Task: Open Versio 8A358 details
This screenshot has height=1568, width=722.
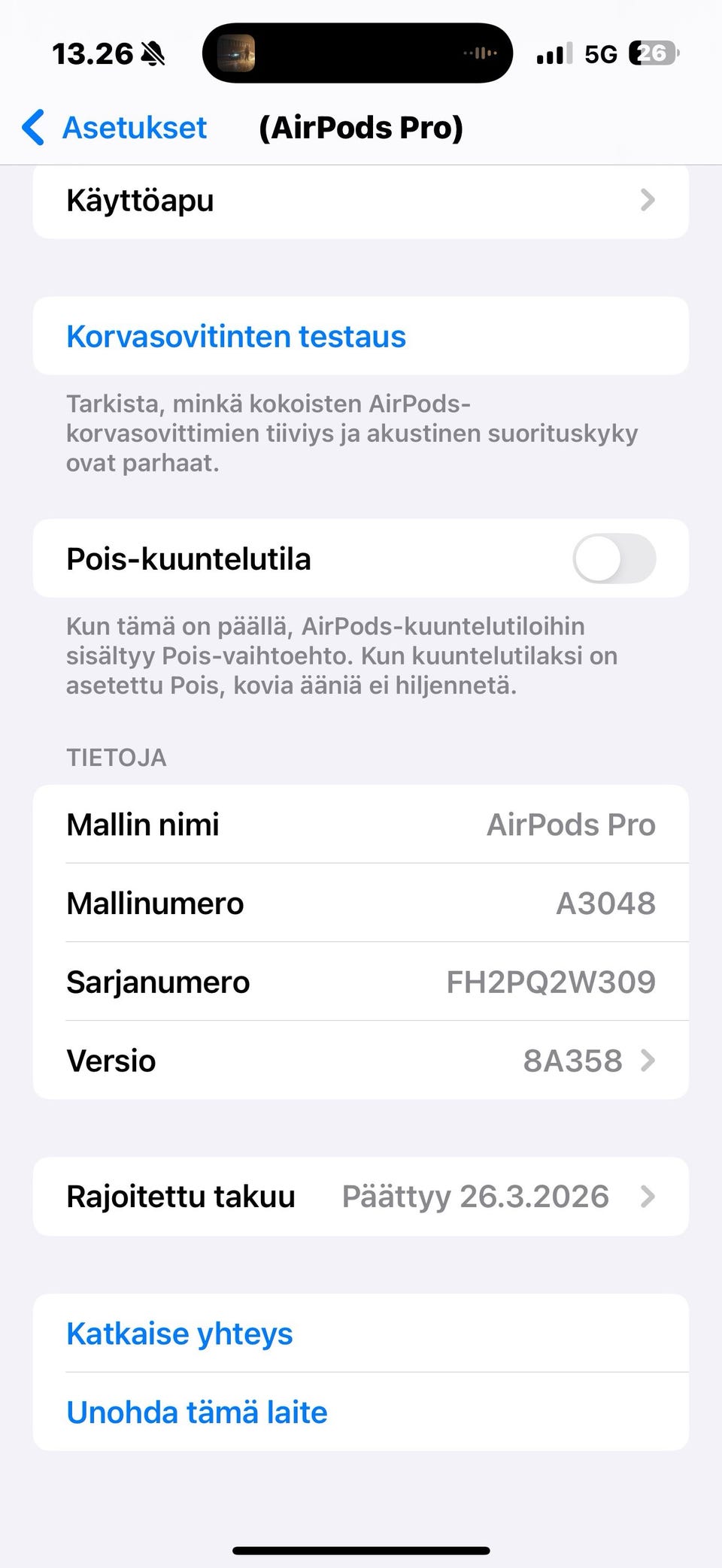Action: tap(361, 1061)
